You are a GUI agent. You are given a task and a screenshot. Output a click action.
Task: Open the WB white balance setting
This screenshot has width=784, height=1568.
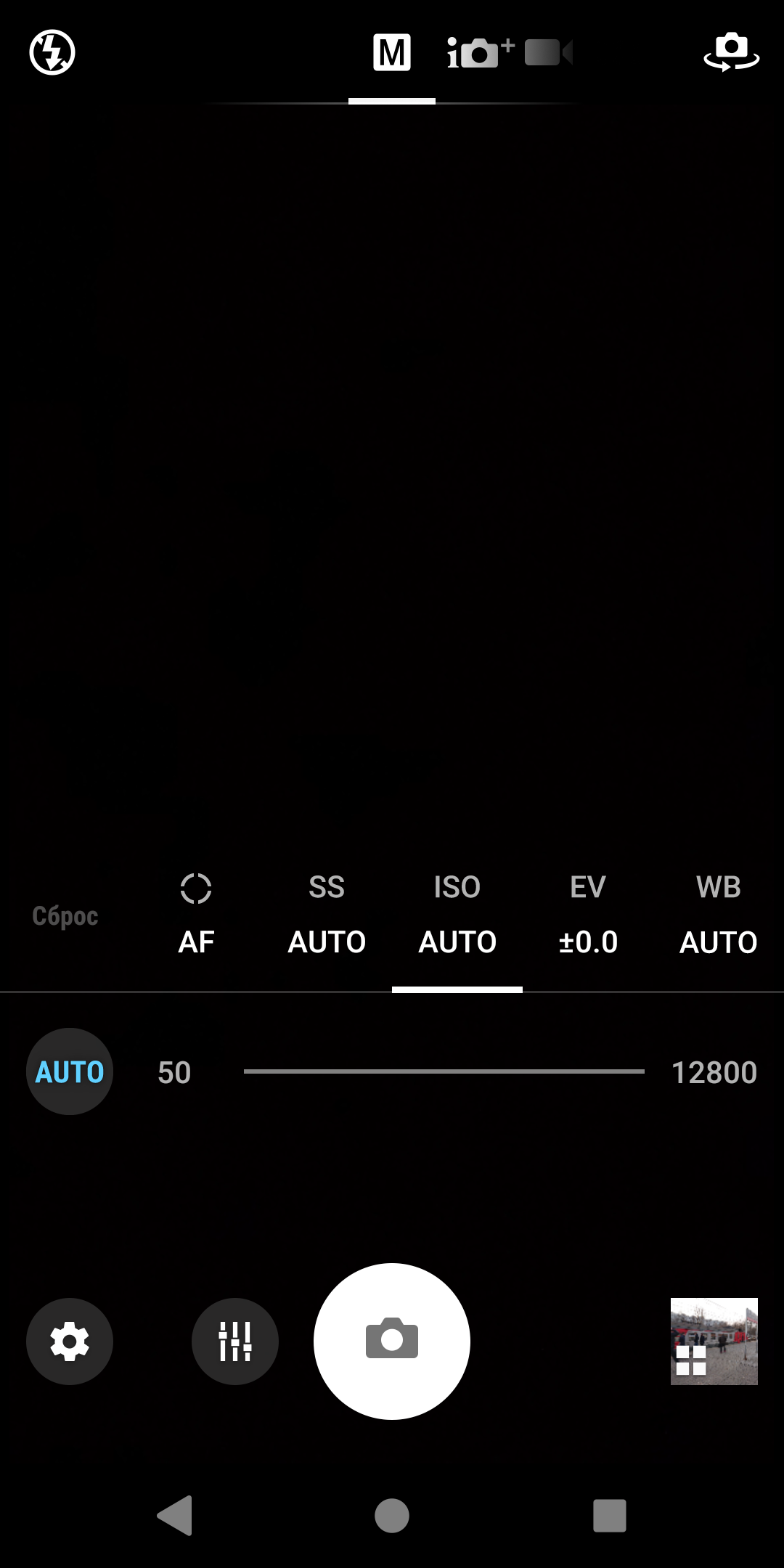coord(719,916)
